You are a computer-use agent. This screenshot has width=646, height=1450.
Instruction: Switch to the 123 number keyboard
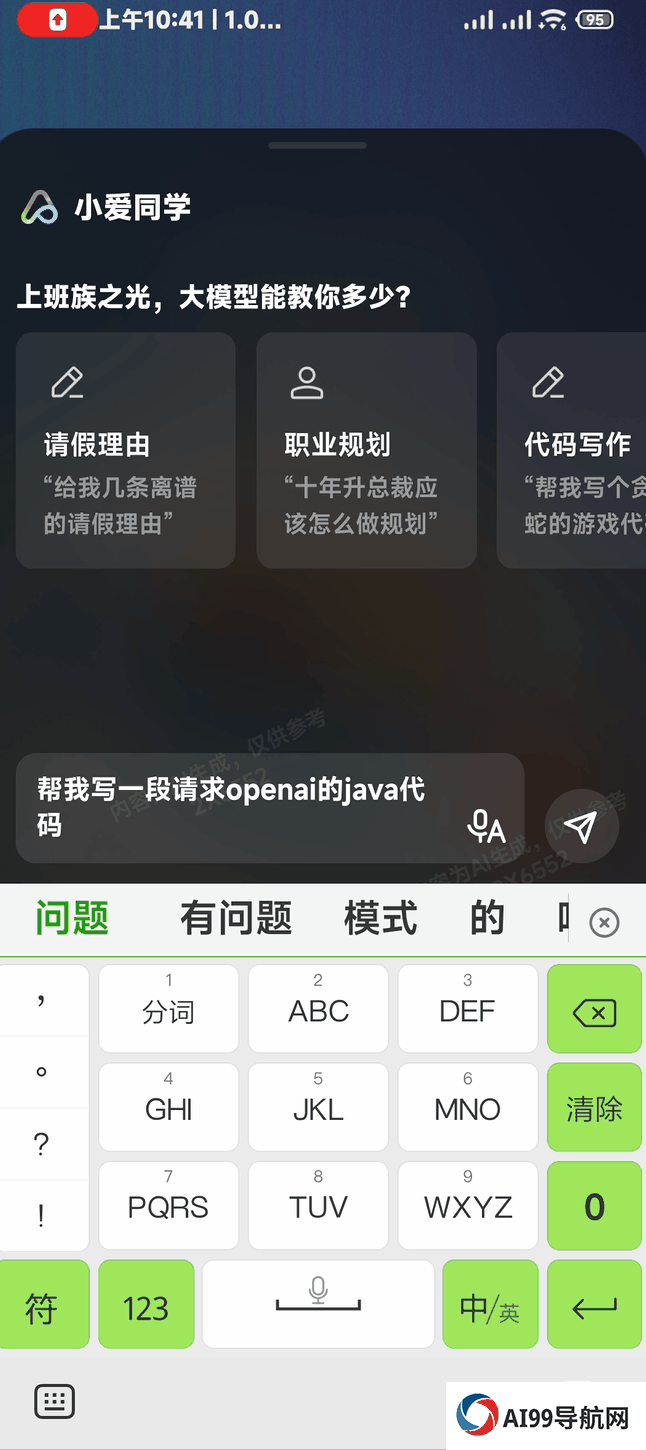tap(146, 1305)
